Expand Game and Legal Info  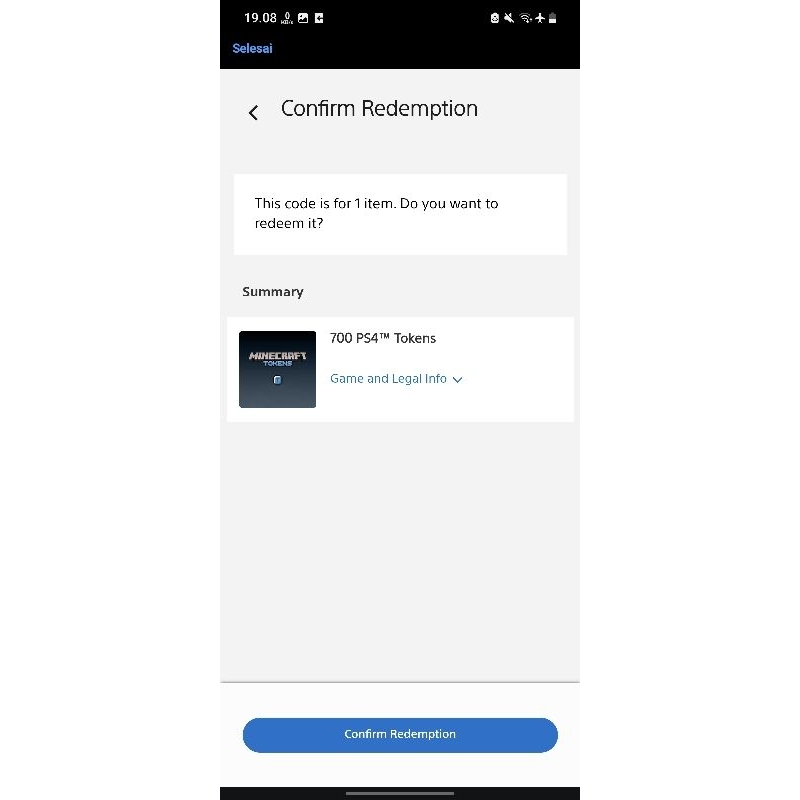pos(396,379)
